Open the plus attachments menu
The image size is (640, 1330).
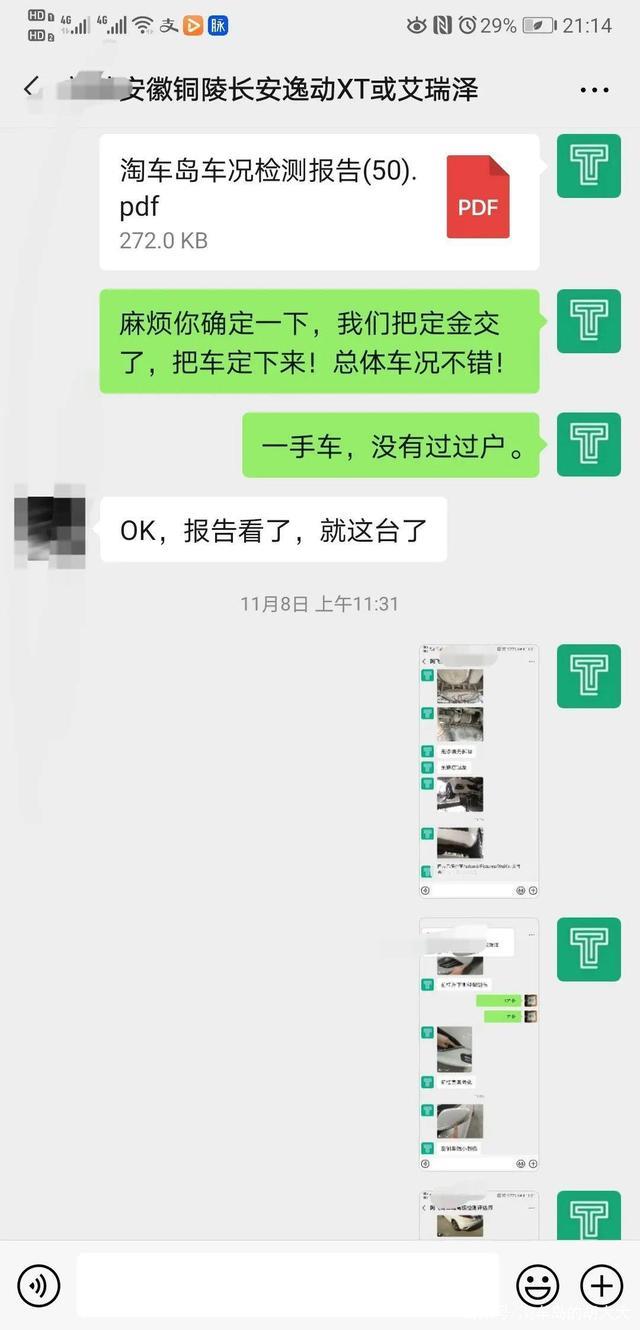point(601,1285)
